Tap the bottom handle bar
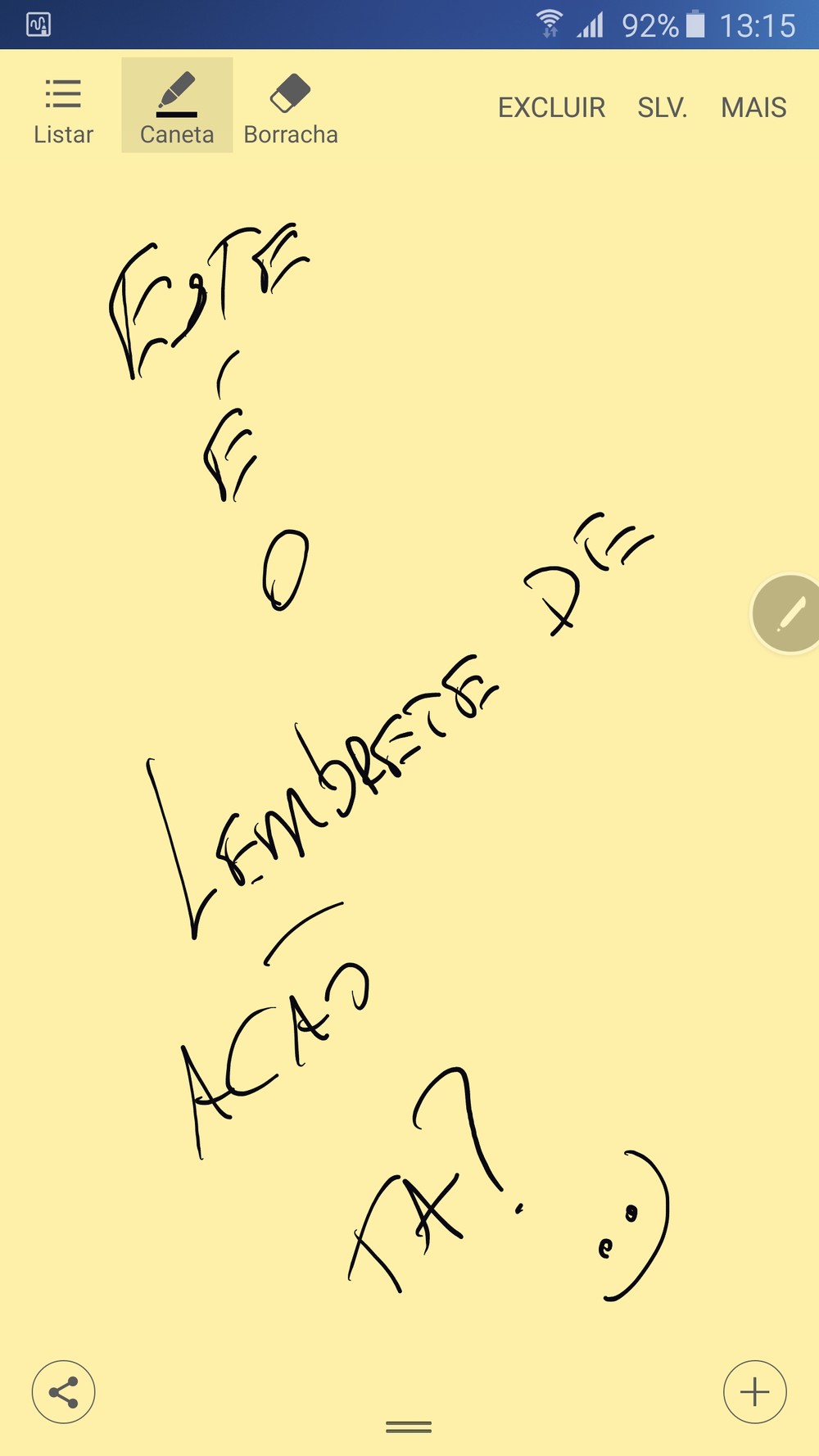 point(409,1427)
